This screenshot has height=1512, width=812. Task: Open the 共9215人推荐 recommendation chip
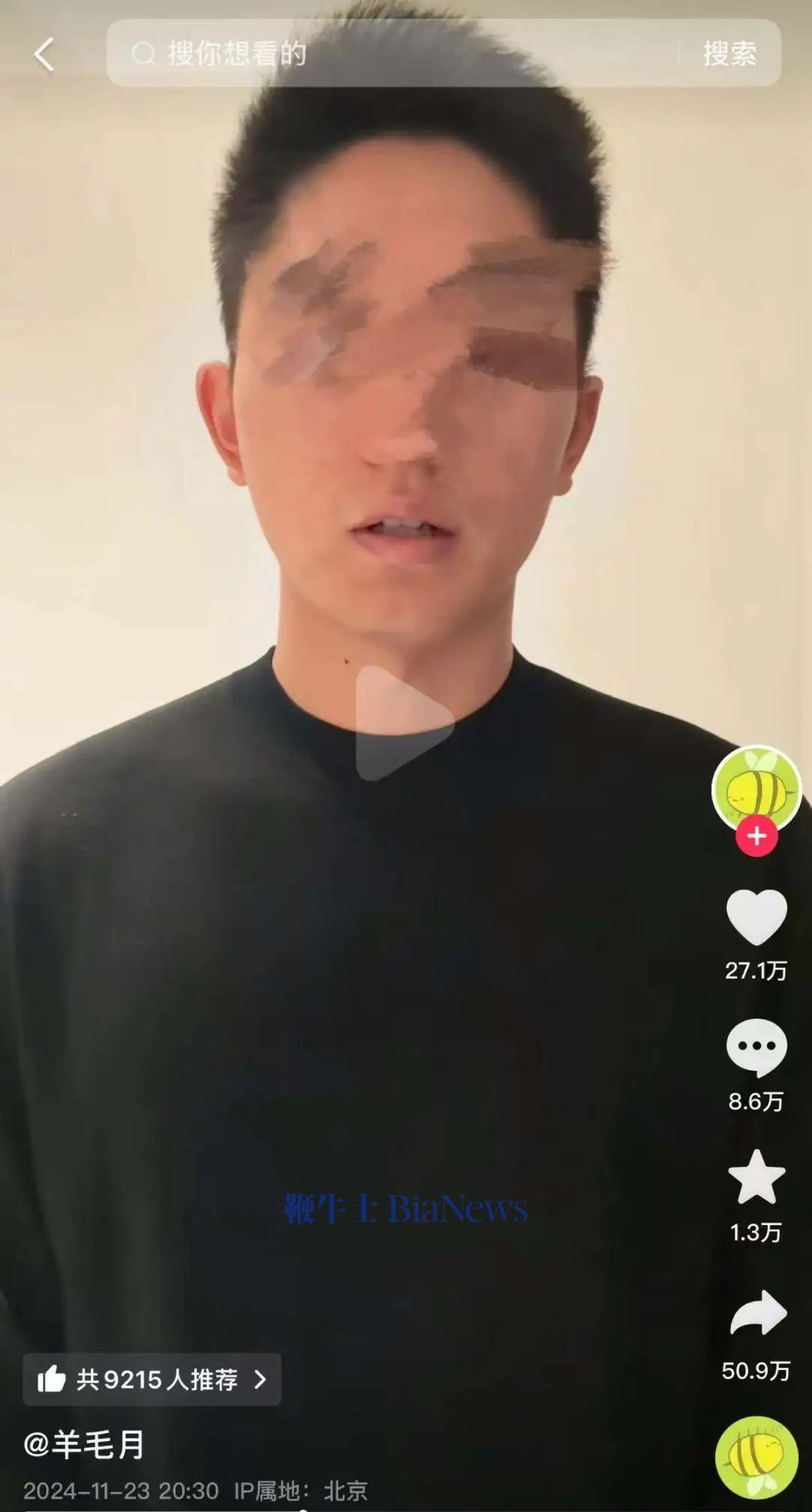pos(152,1379)
